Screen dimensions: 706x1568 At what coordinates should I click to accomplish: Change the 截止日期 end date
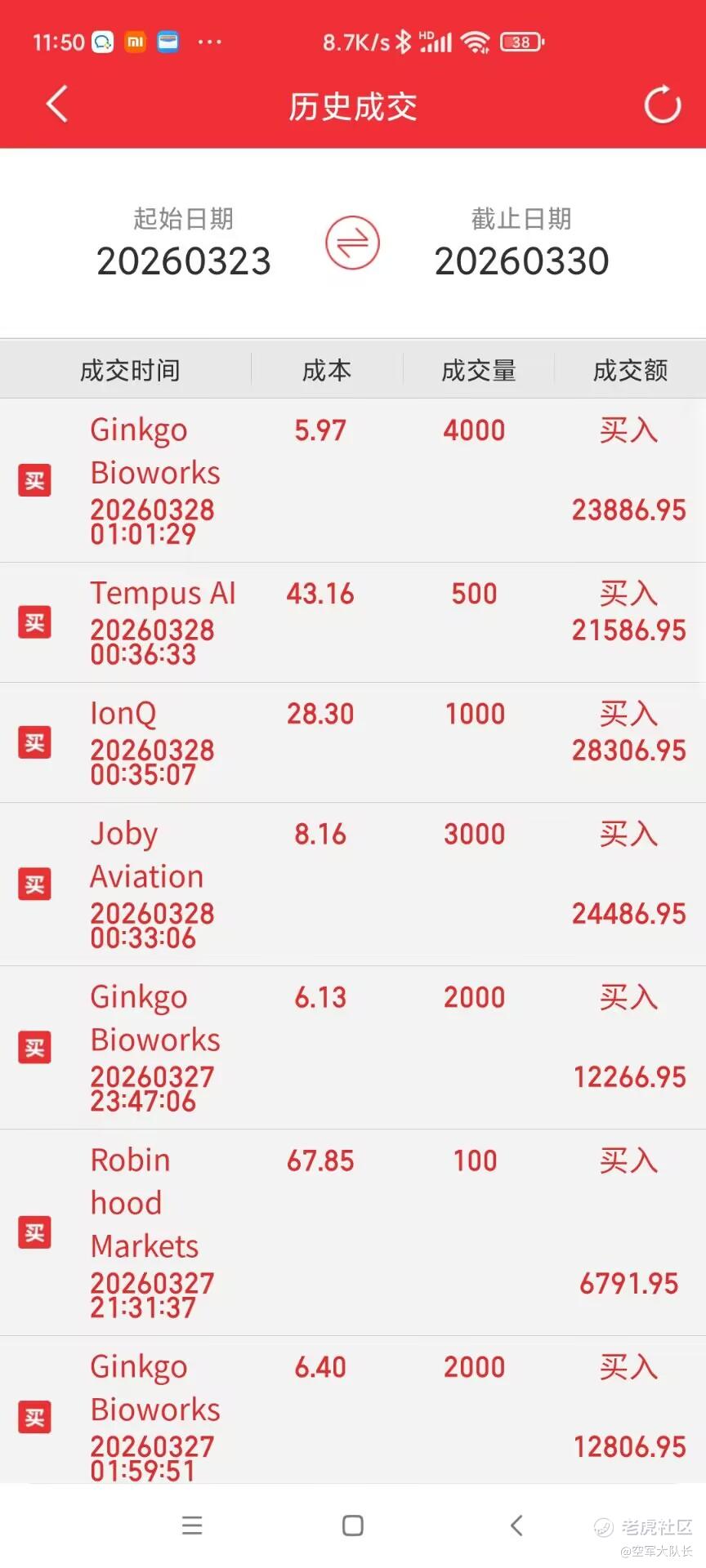[521, 261]
